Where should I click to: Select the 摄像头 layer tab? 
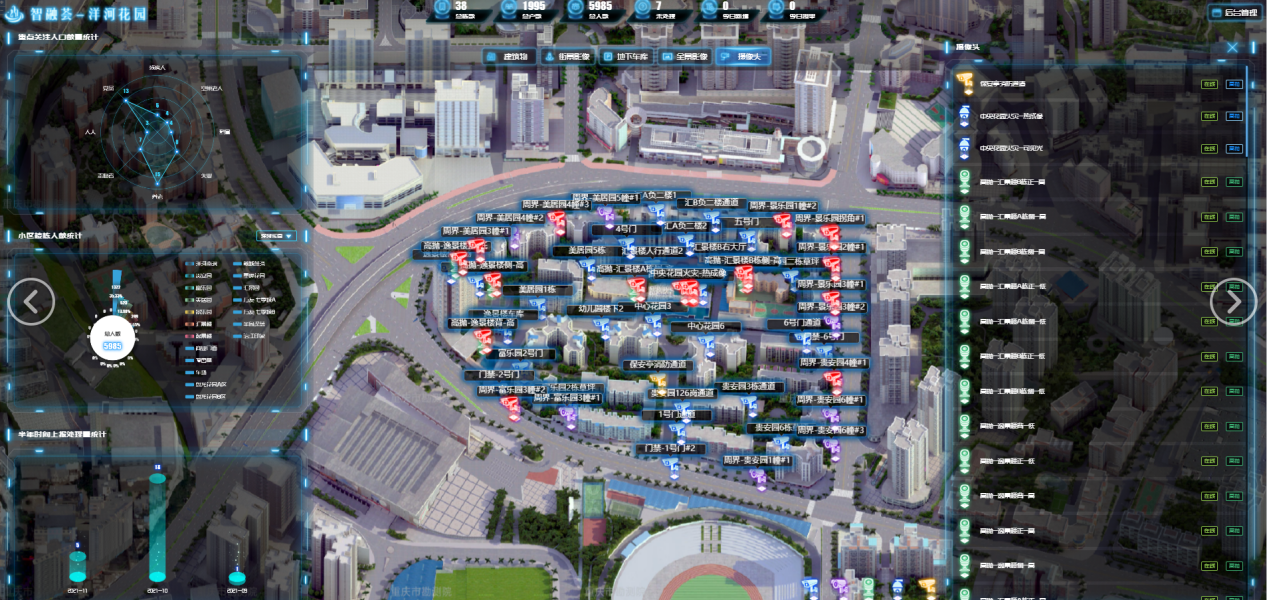(740, 57)
